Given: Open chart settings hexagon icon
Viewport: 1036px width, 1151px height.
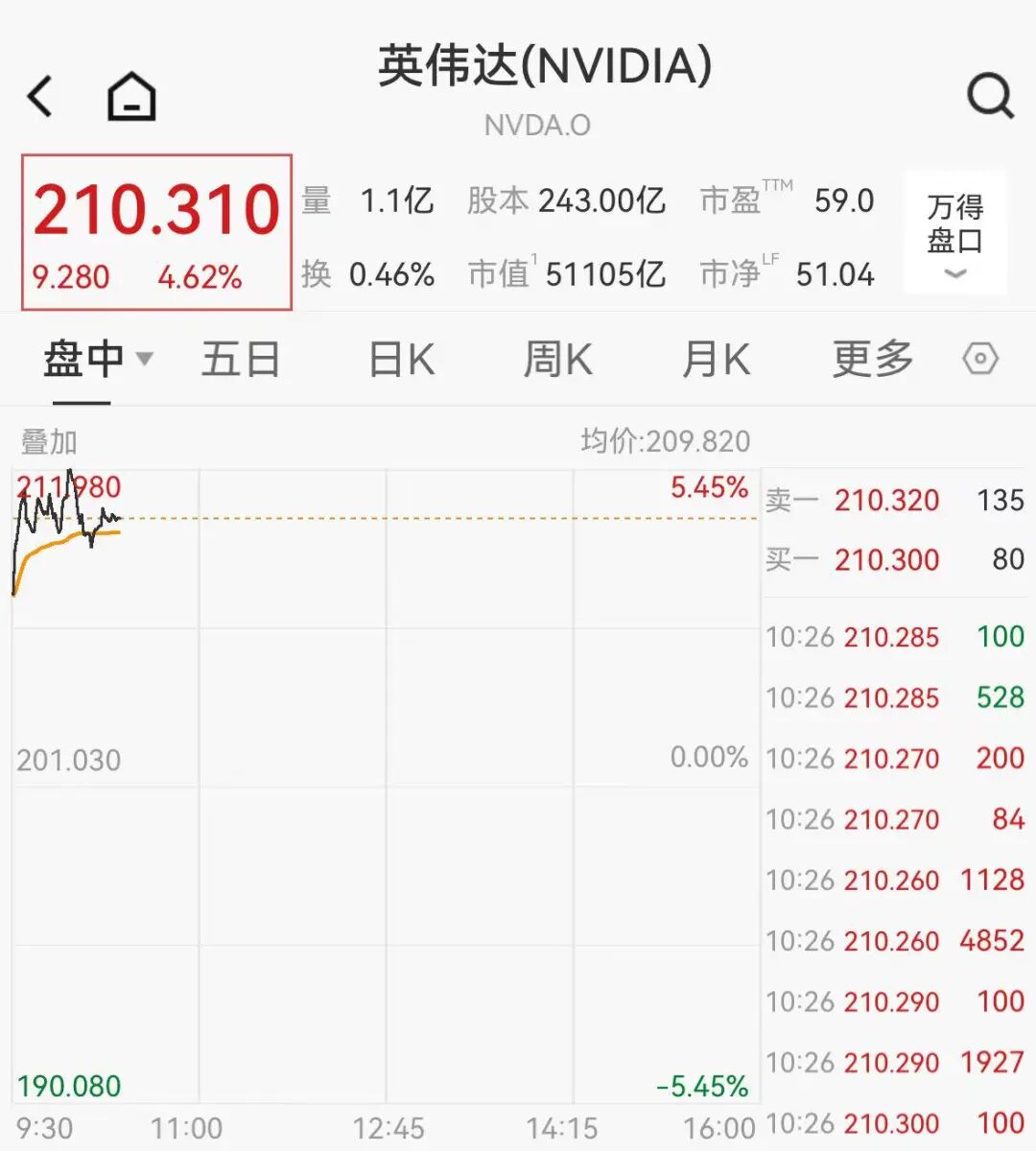Looking at the screenshot, I should point(980,360).
